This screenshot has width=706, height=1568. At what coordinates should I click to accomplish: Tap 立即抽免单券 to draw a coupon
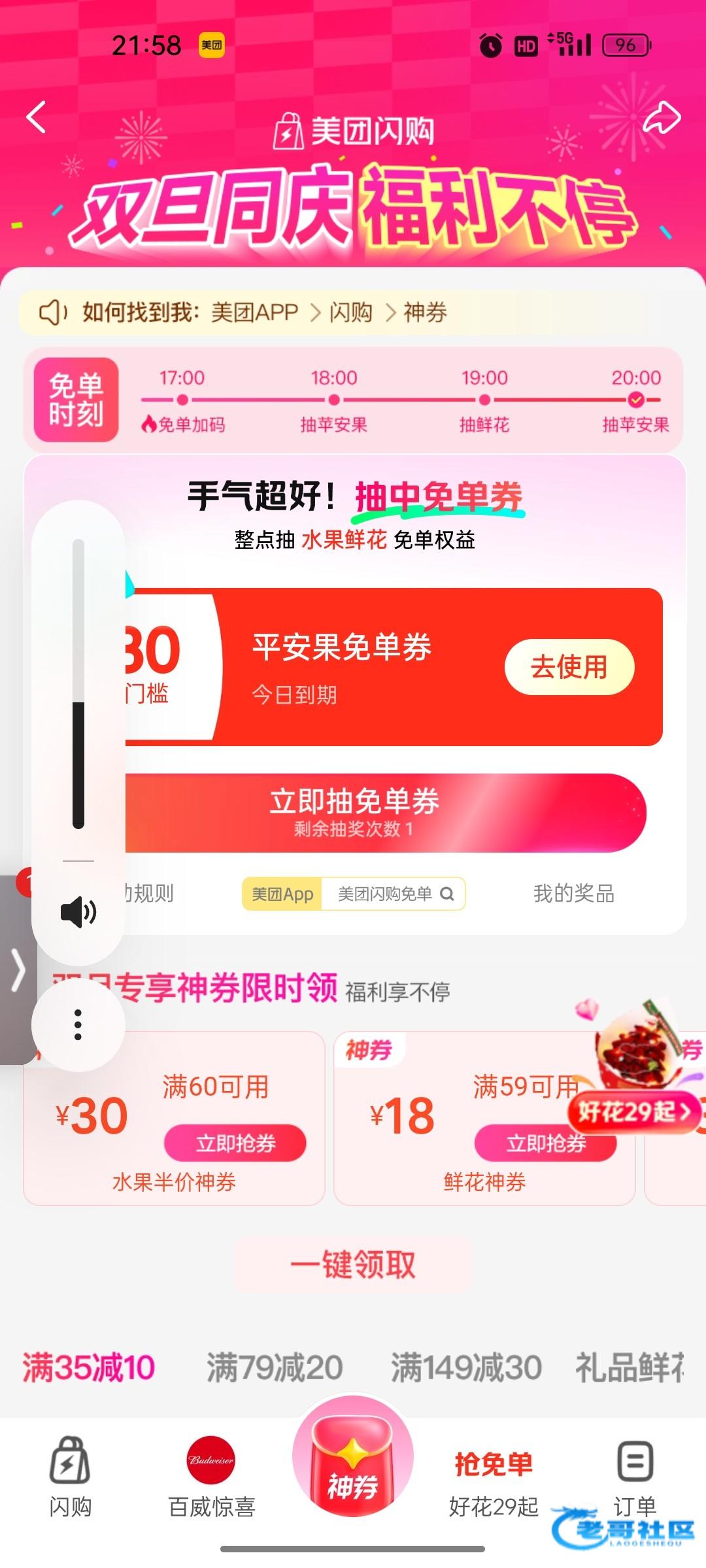tap(379, 813)
